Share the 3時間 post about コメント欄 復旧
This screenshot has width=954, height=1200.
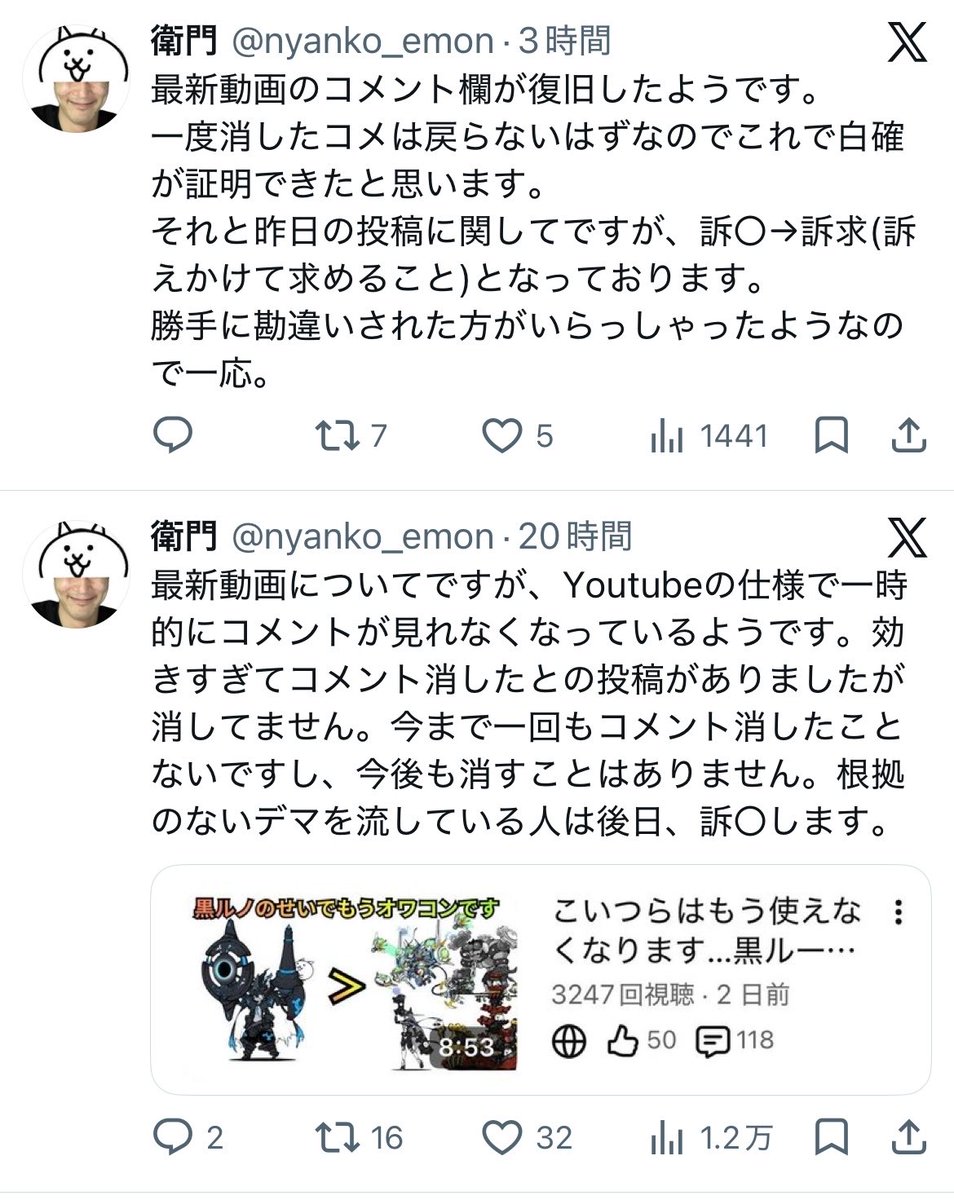(906, 435)
